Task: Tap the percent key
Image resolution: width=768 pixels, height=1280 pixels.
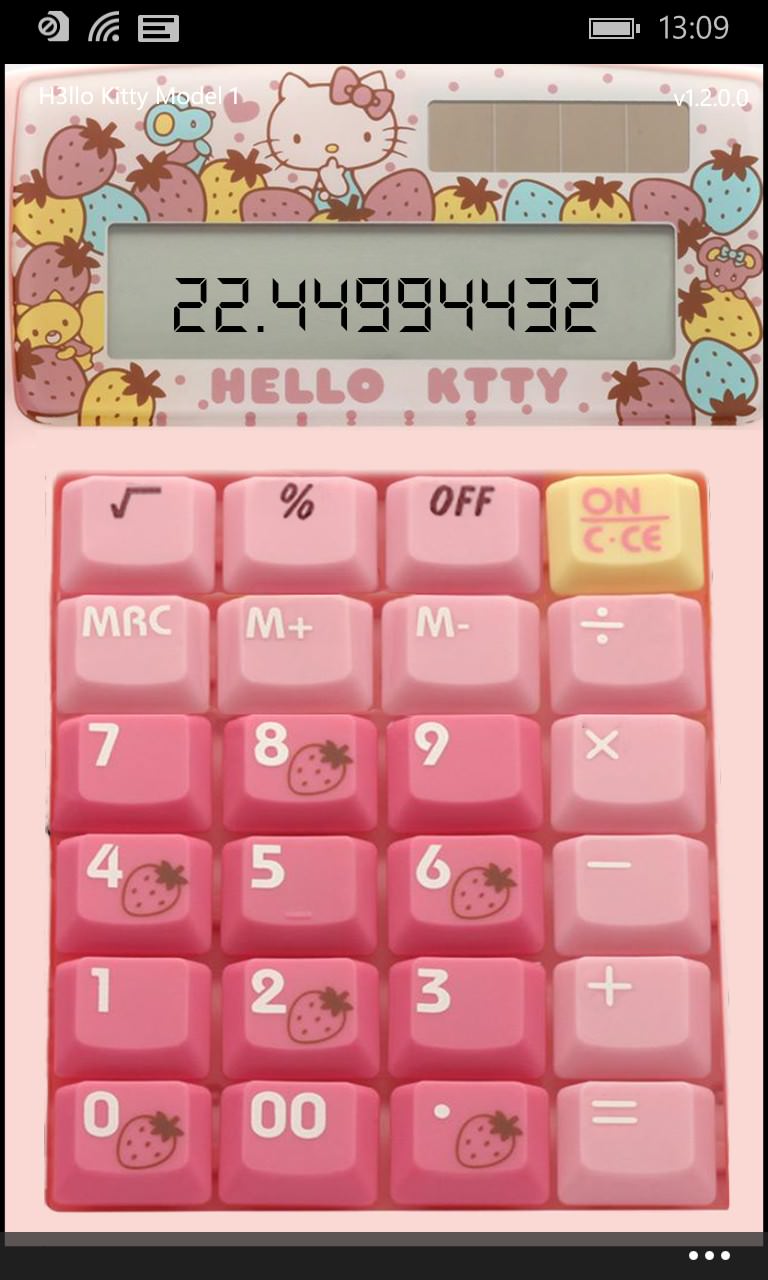Action: (x=299, y=535)
